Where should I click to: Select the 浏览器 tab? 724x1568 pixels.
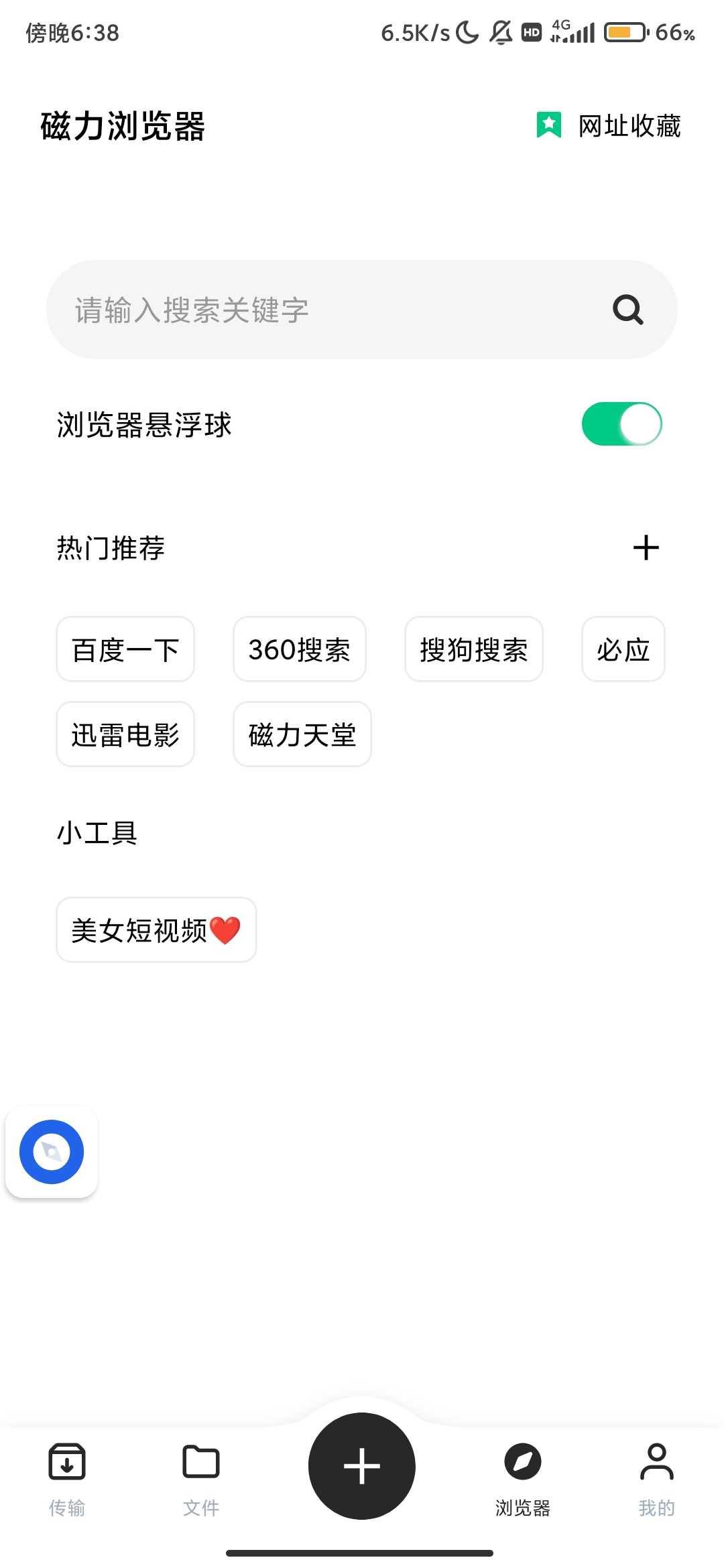click(523, 1479)
